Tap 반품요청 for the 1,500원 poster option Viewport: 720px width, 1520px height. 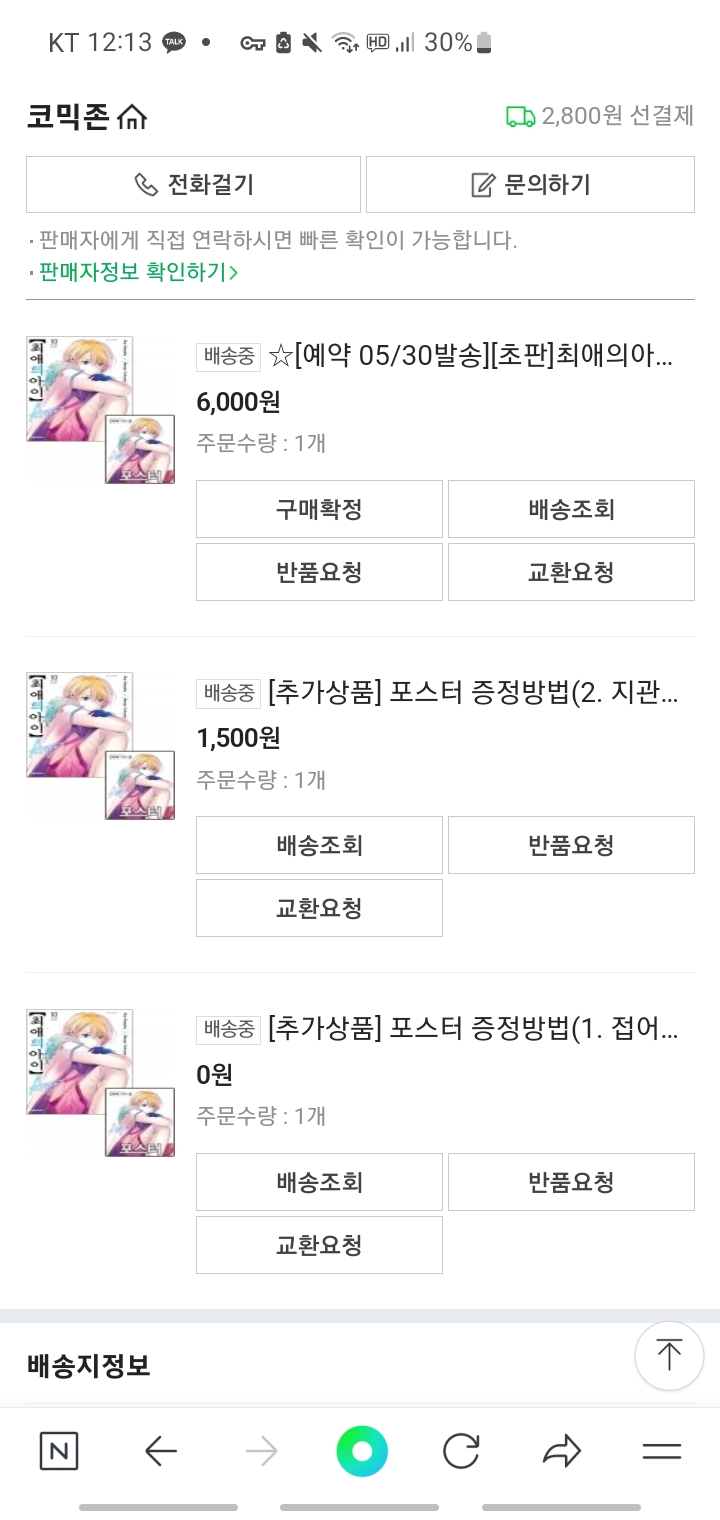point(571,845)
